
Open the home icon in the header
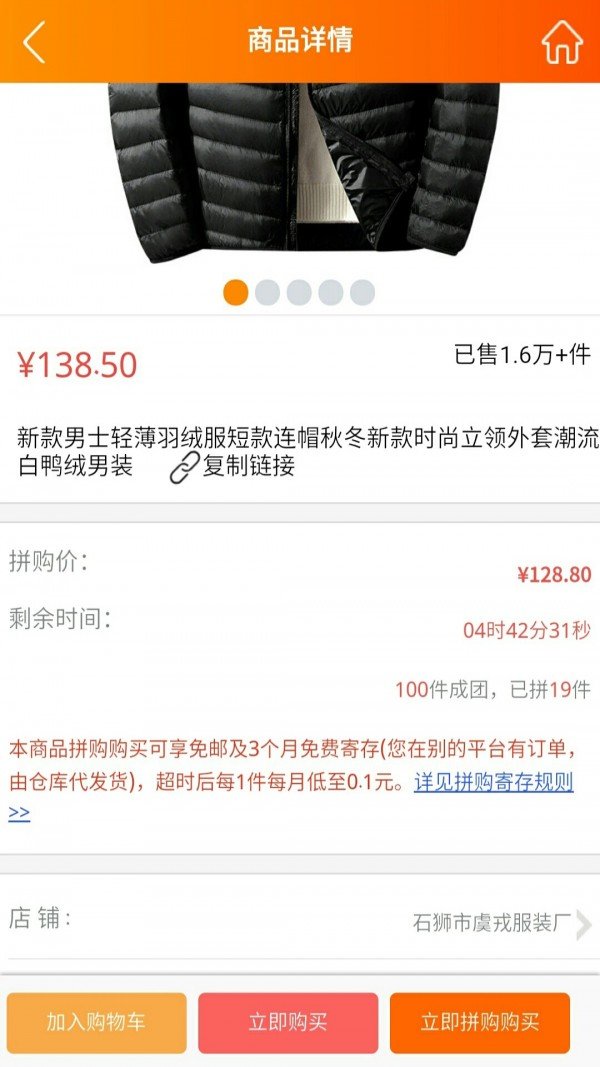tap(562, 42)
